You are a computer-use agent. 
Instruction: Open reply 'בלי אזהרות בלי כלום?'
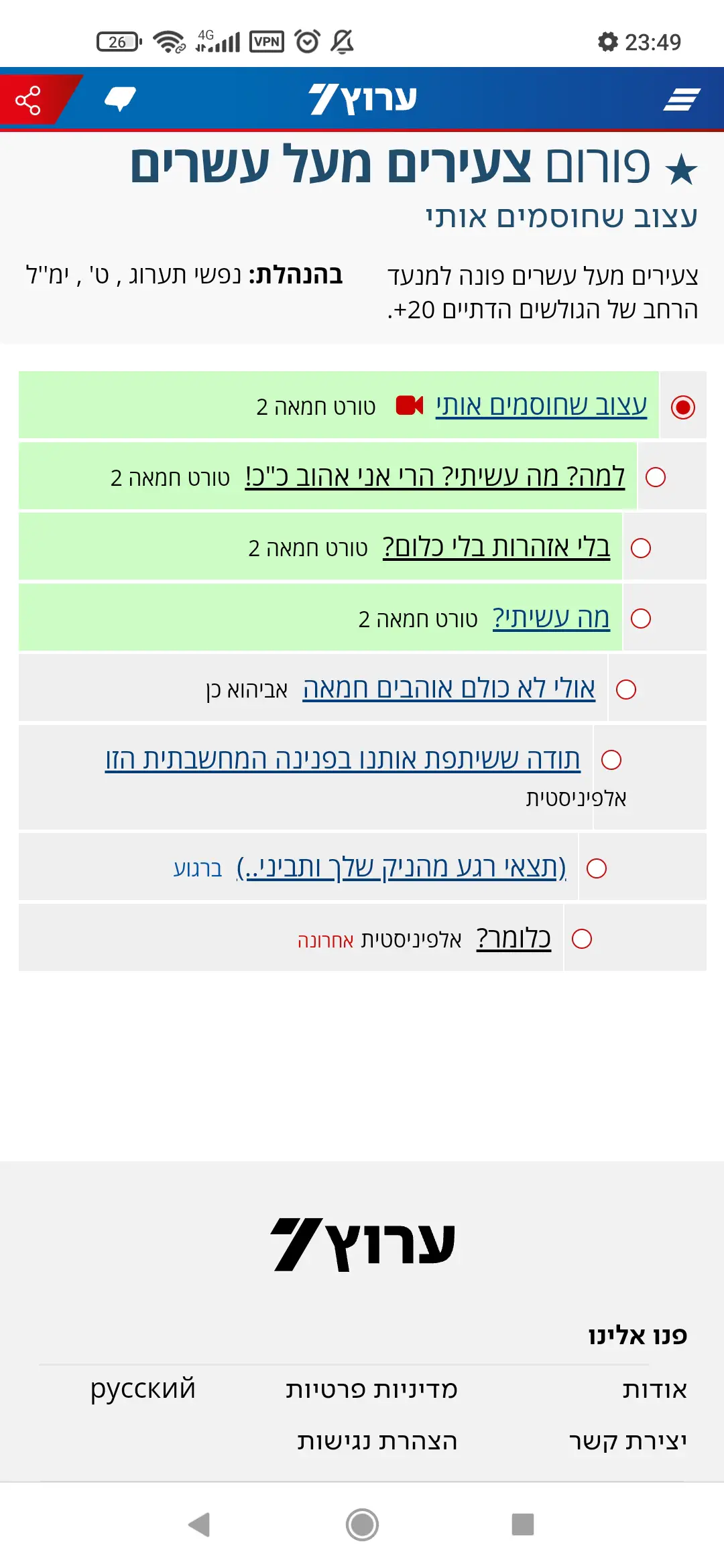[496, 547]
